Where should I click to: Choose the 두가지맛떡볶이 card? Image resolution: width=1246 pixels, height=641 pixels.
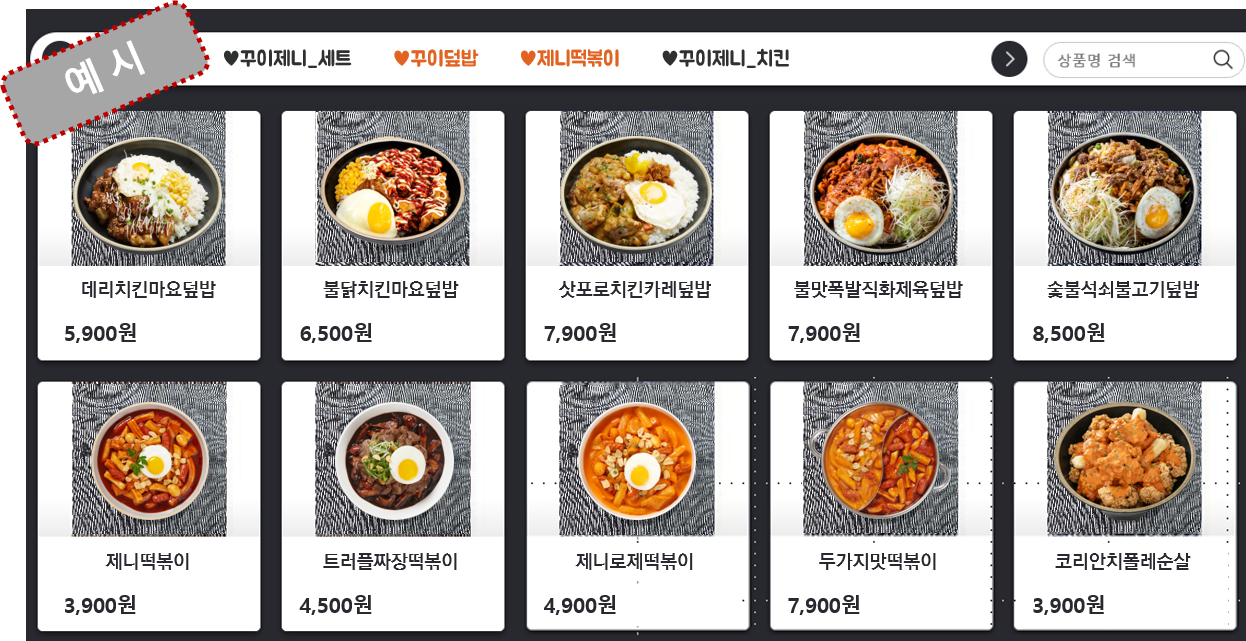click(x=880, y=505)
